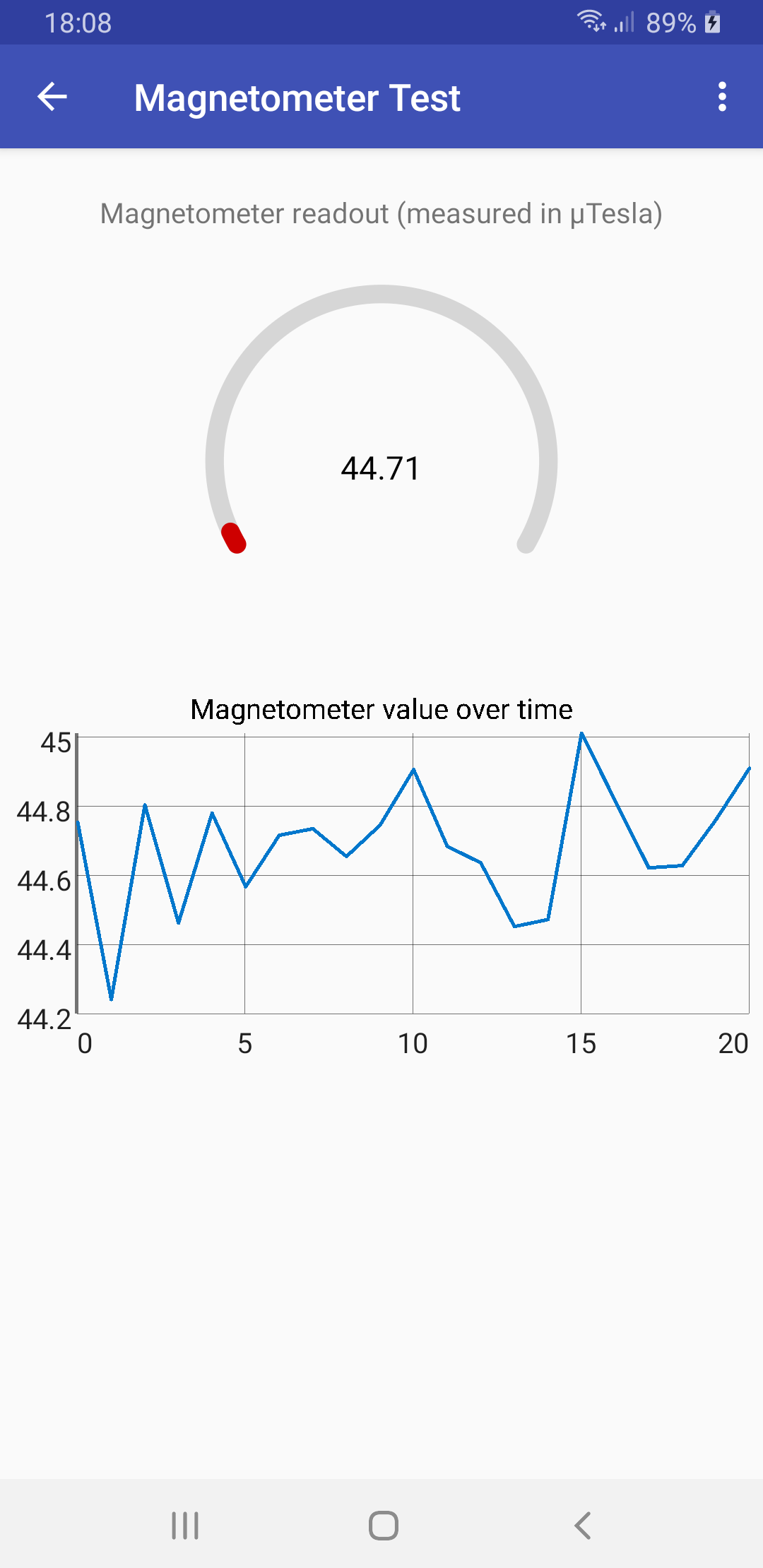763x1568 pixels.
Task: Tap the system home button
Action: [383, 1525]
